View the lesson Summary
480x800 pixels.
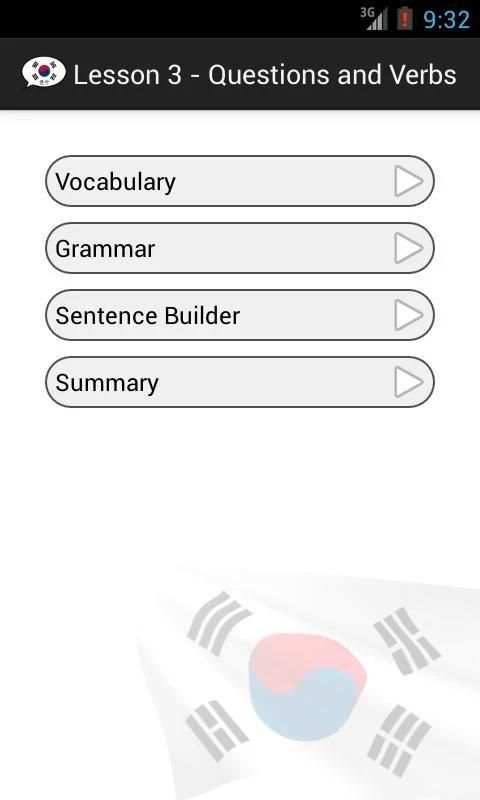click(x=240, y=382)
